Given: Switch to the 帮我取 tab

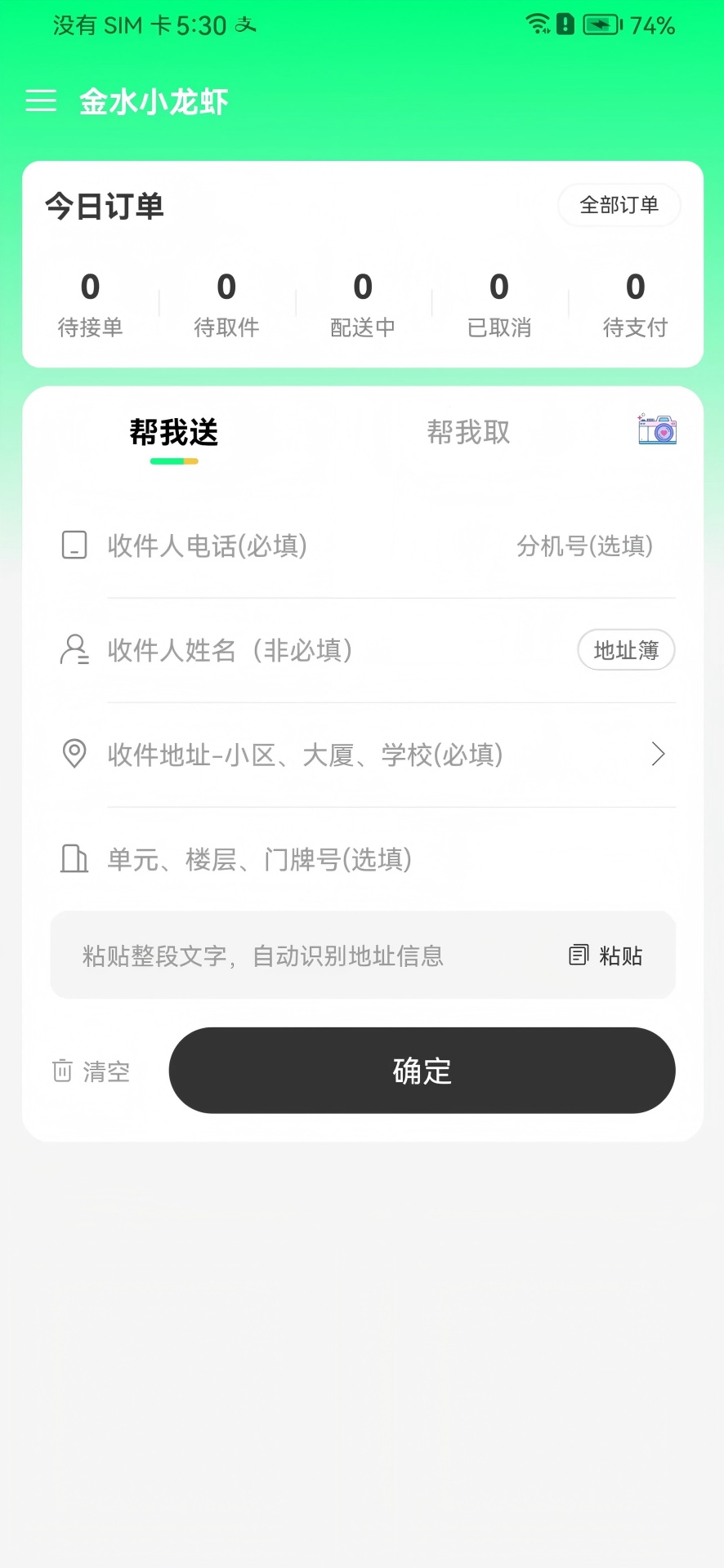Looking at the screenshot, I should click(469, 432).
